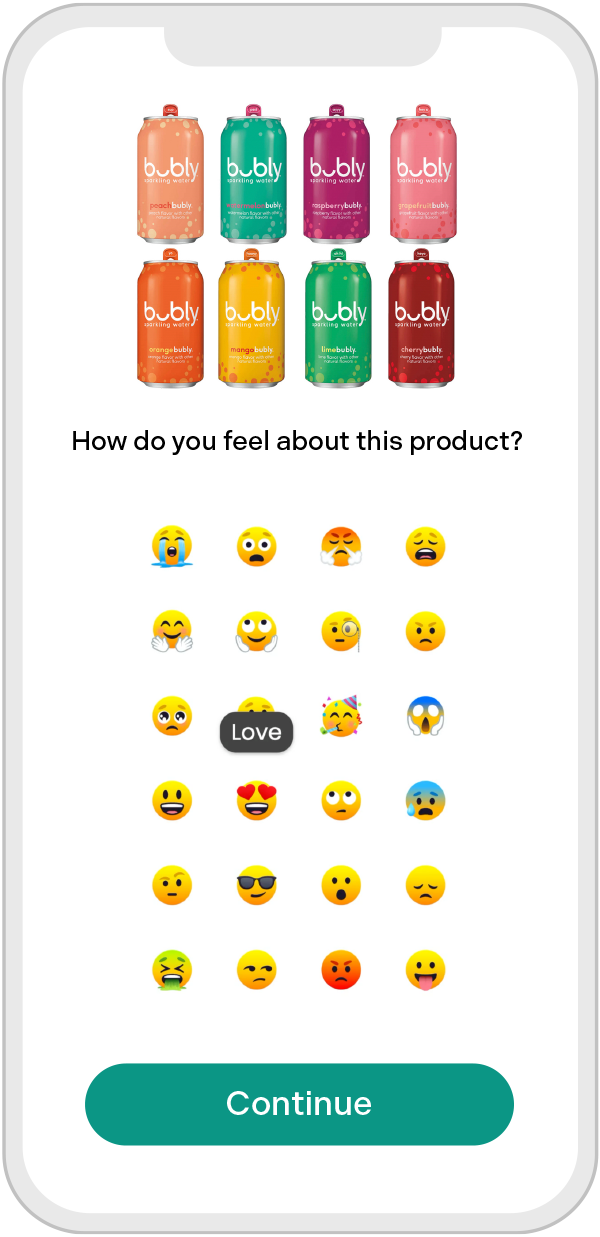The width and height of the screenshot is (600, 1237).
Task: Tap the Continue button
Action: 299,1104
